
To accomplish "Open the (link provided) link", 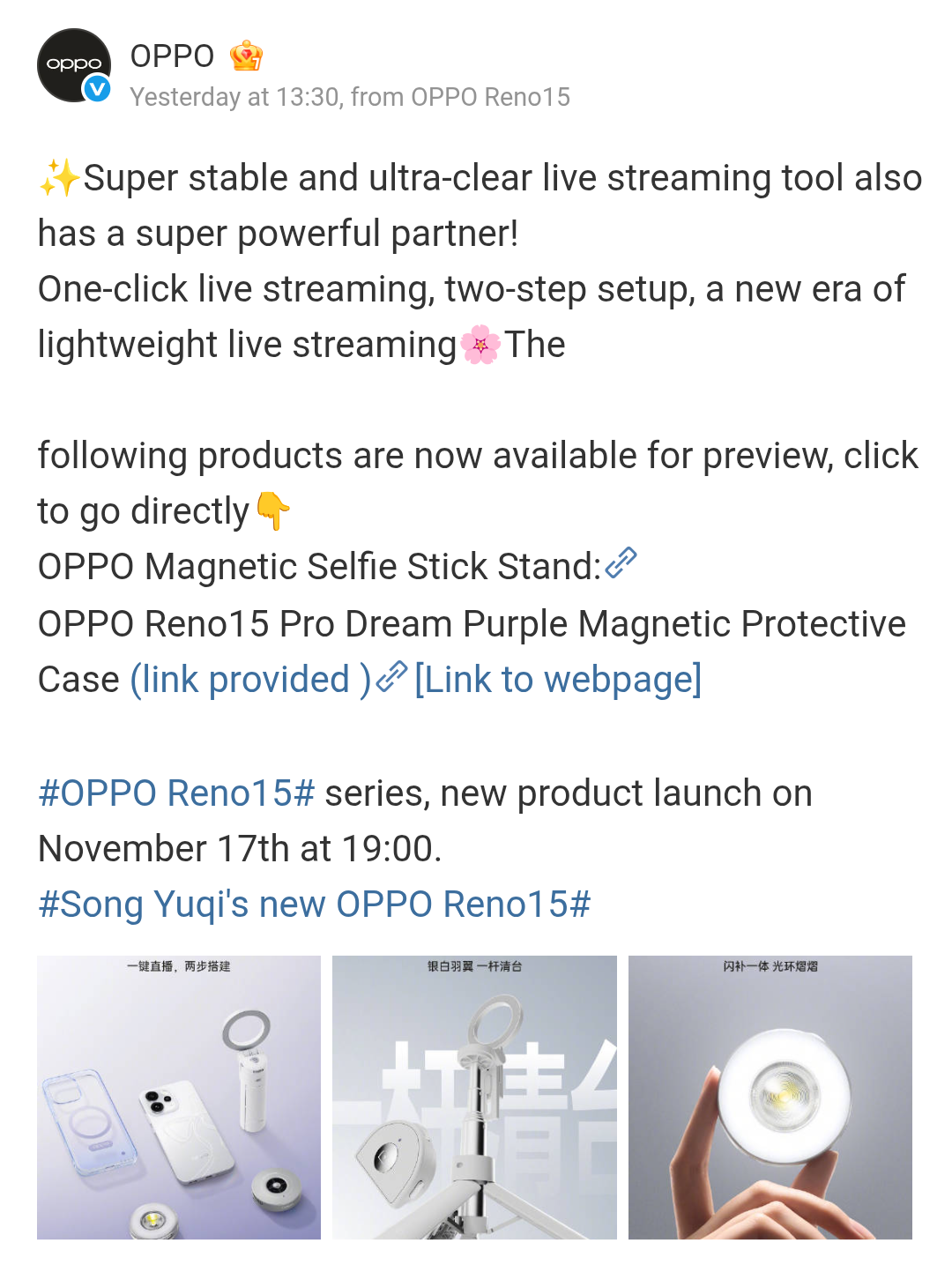I will [x=250, y=680].
